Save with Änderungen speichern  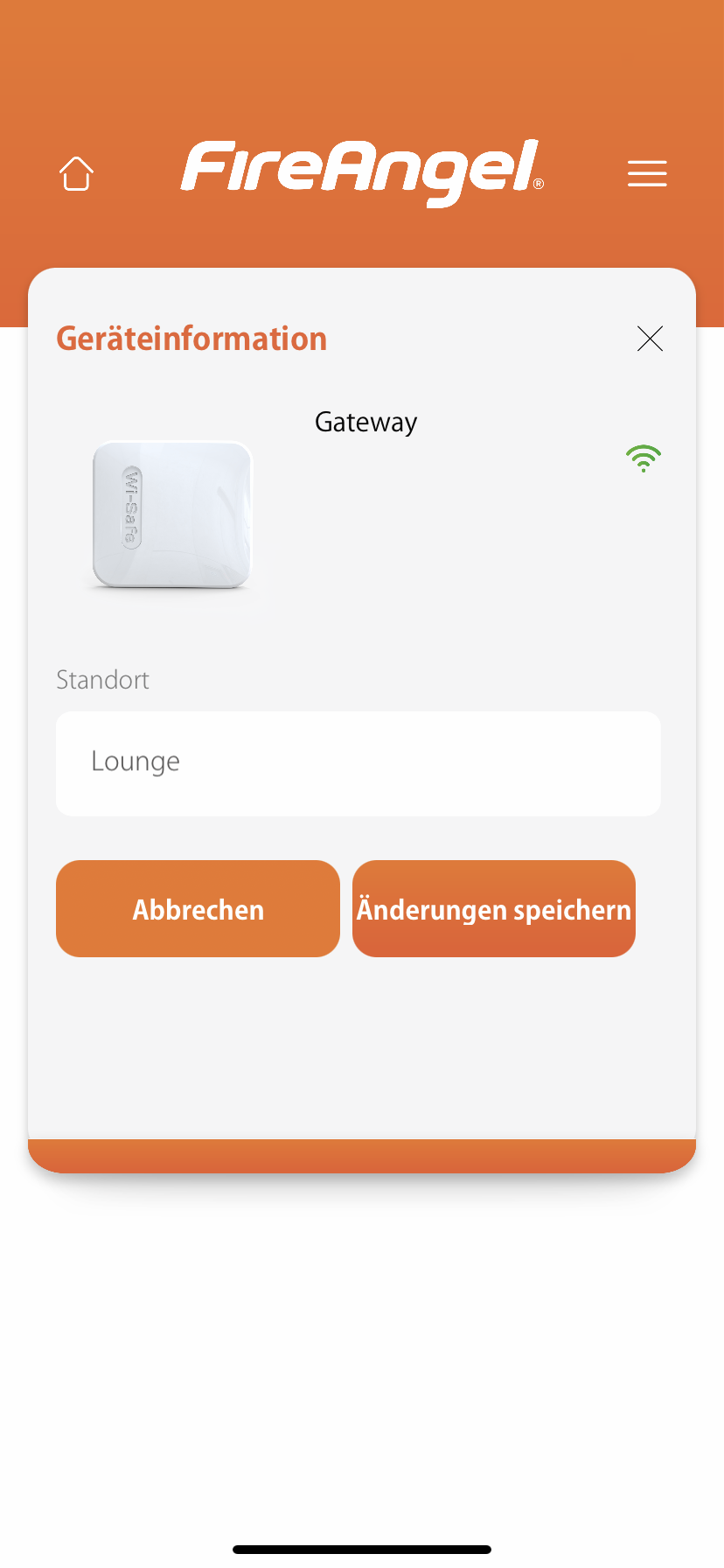[x=493, y=909]
